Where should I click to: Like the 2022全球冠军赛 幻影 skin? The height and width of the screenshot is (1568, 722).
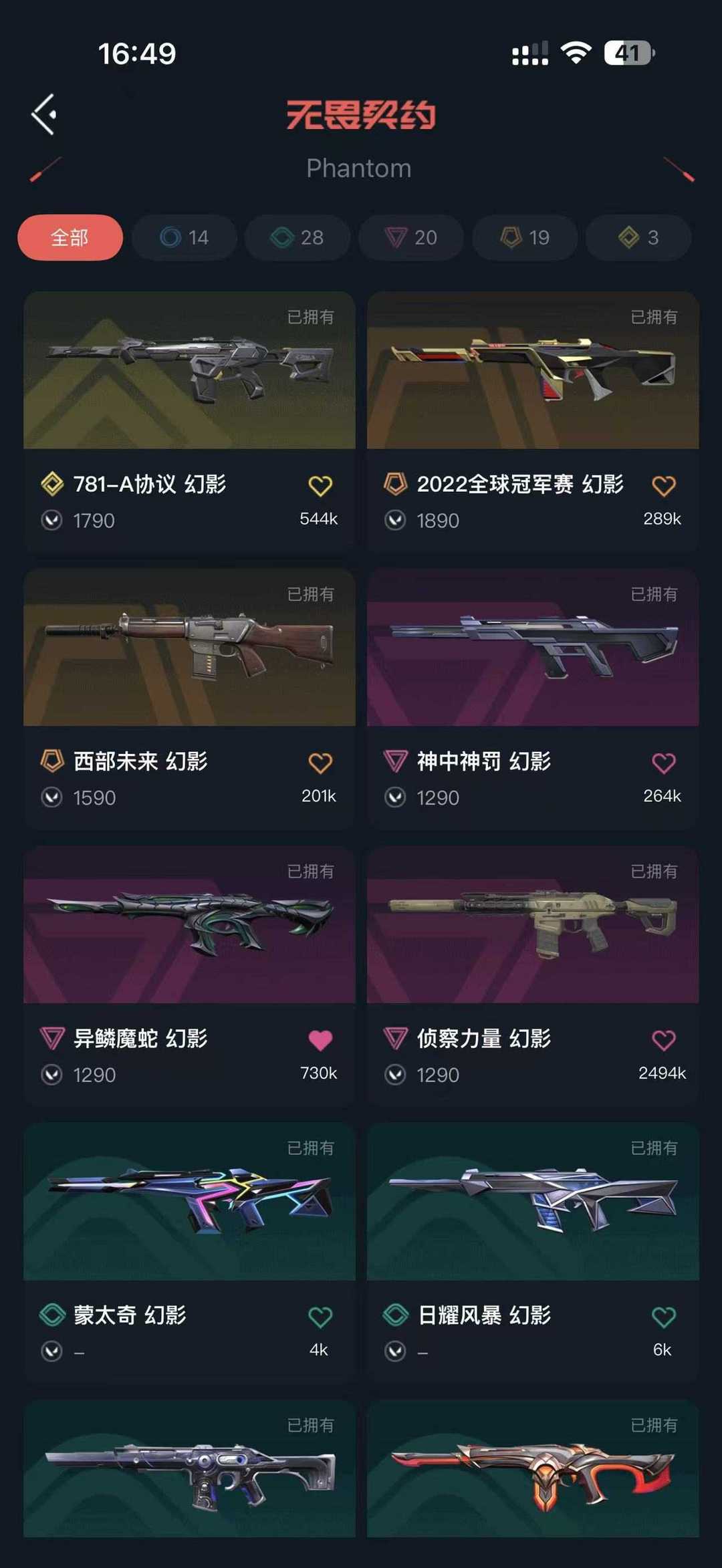(663, 486)
